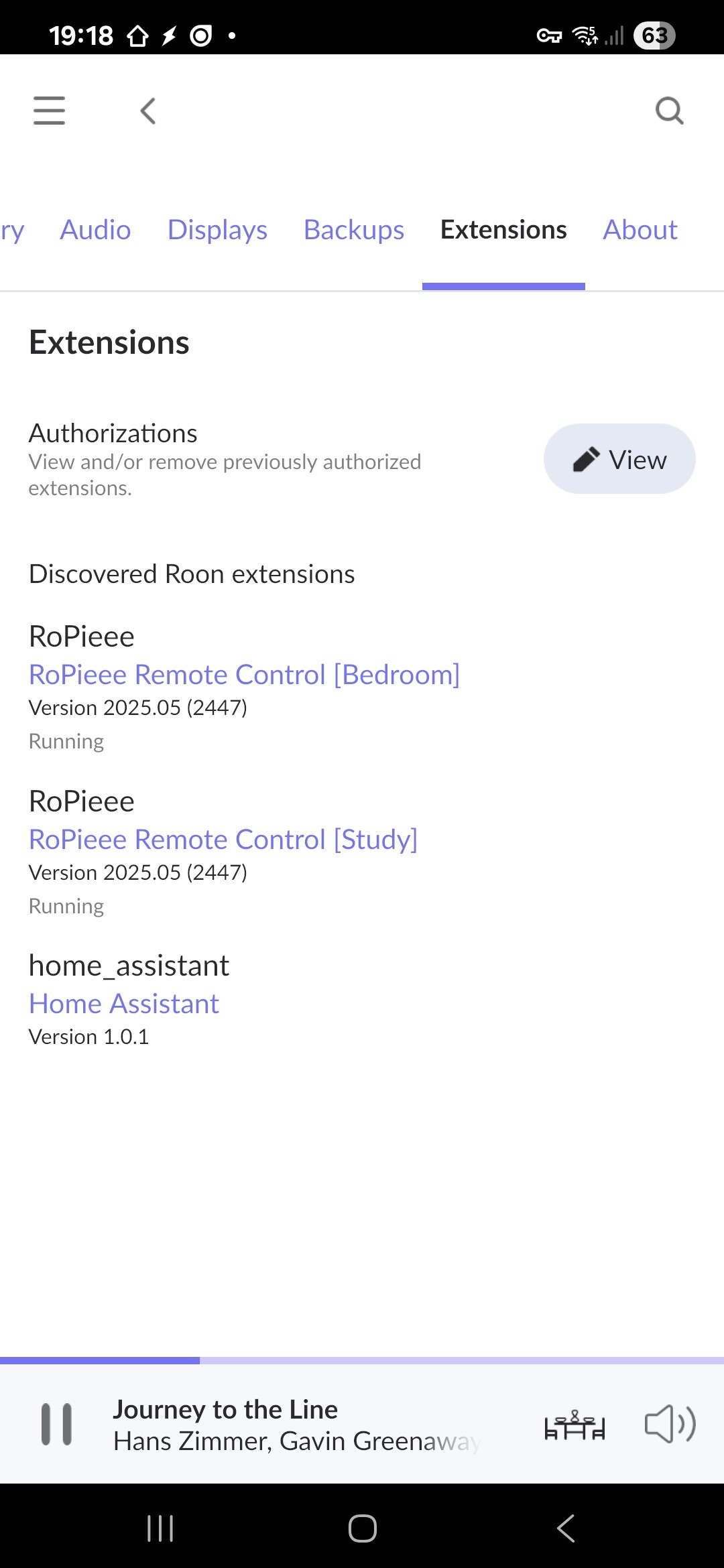This screenshot has width=724, height=1568.
Task: Go back using the app bar arrow
Action: pyautogui.click(x=148, y=111)
